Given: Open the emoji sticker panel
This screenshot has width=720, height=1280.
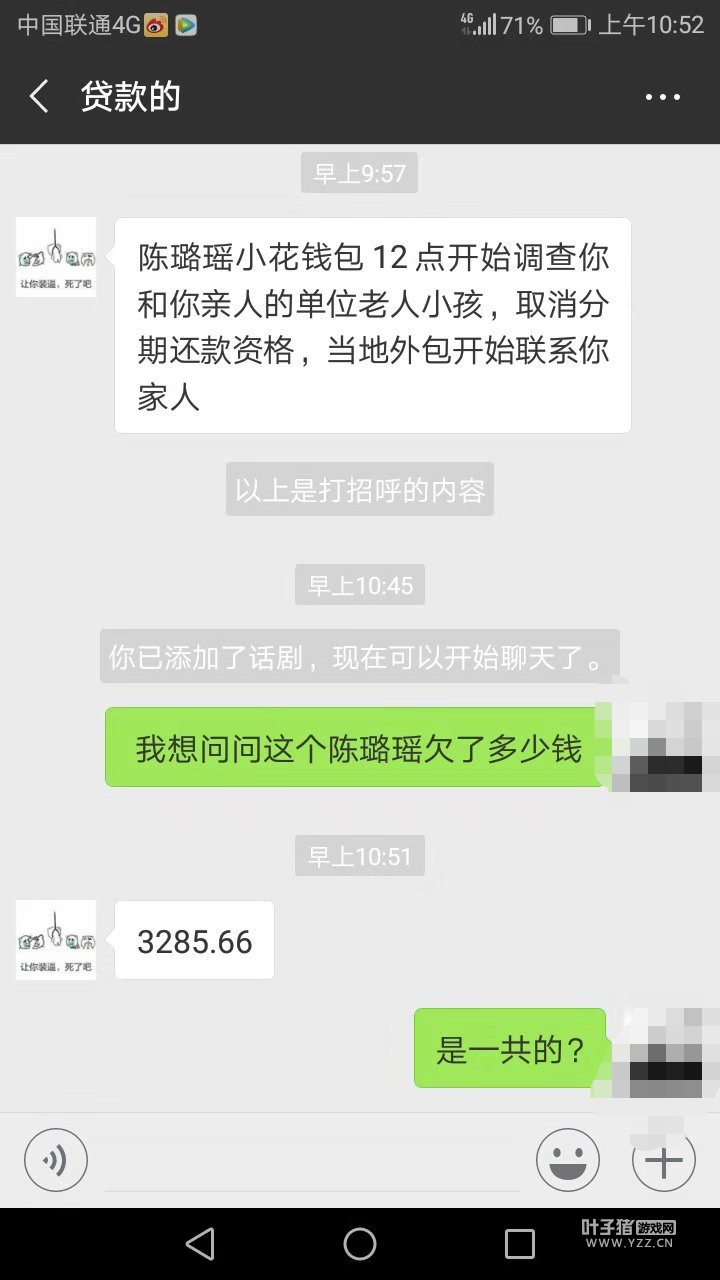Looking at the screenshot, I should coord(568,1160).
